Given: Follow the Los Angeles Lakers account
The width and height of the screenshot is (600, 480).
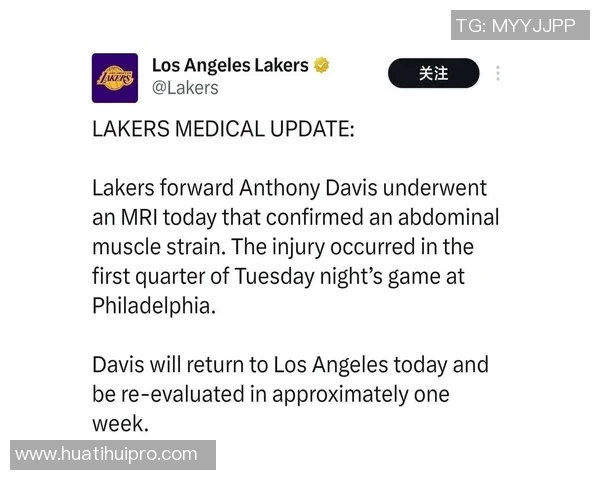Looking at the screenshot, I should click(x=433, y=74).
